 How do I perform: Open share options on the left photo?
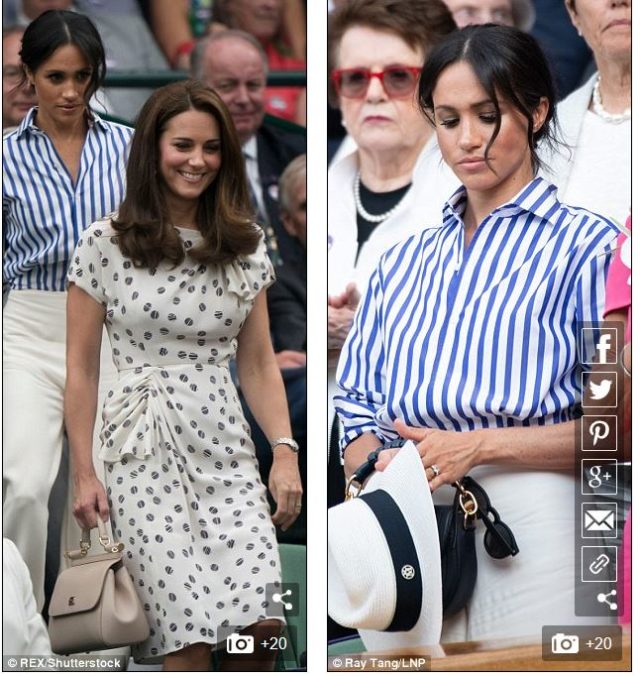coord(282,599)
